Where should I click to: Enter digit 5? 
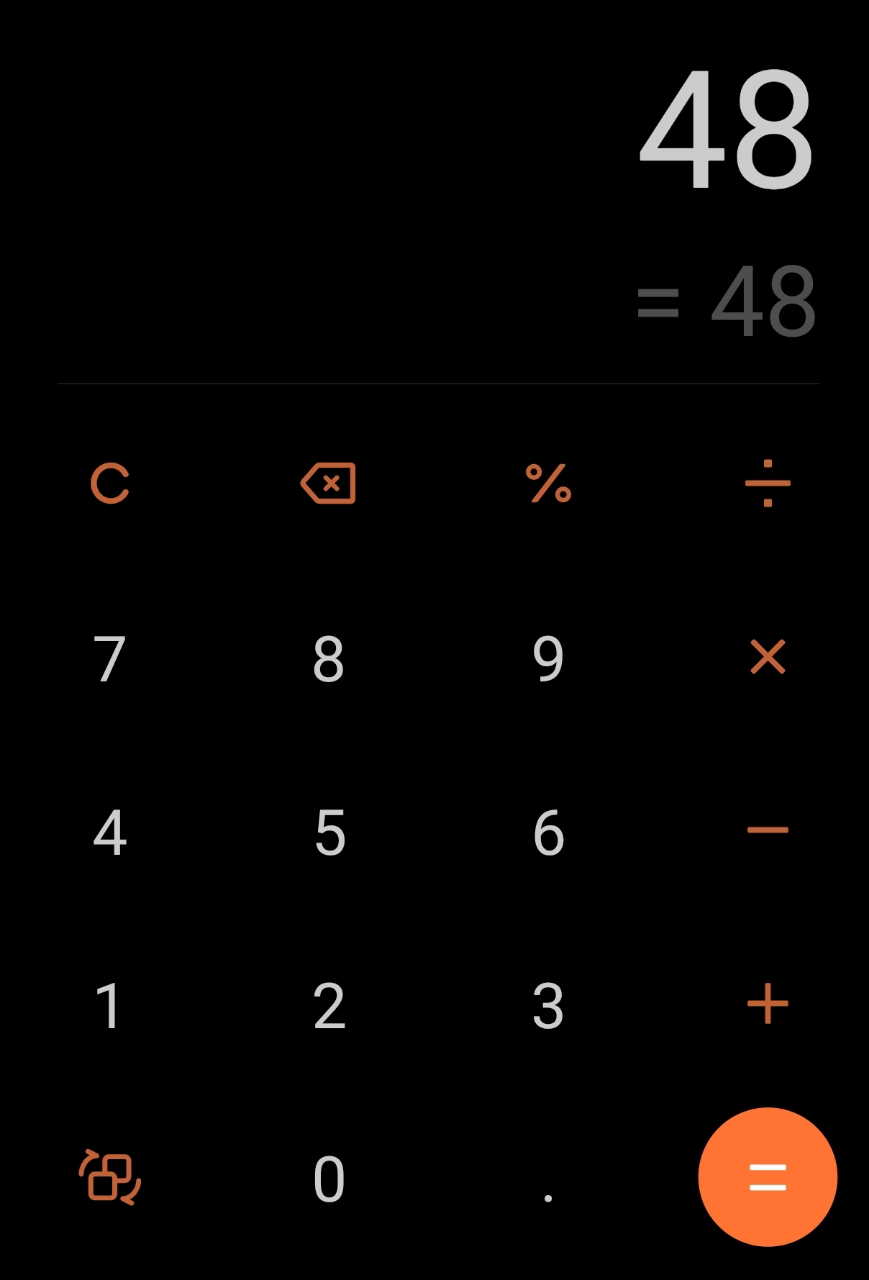tap(328, 832)
